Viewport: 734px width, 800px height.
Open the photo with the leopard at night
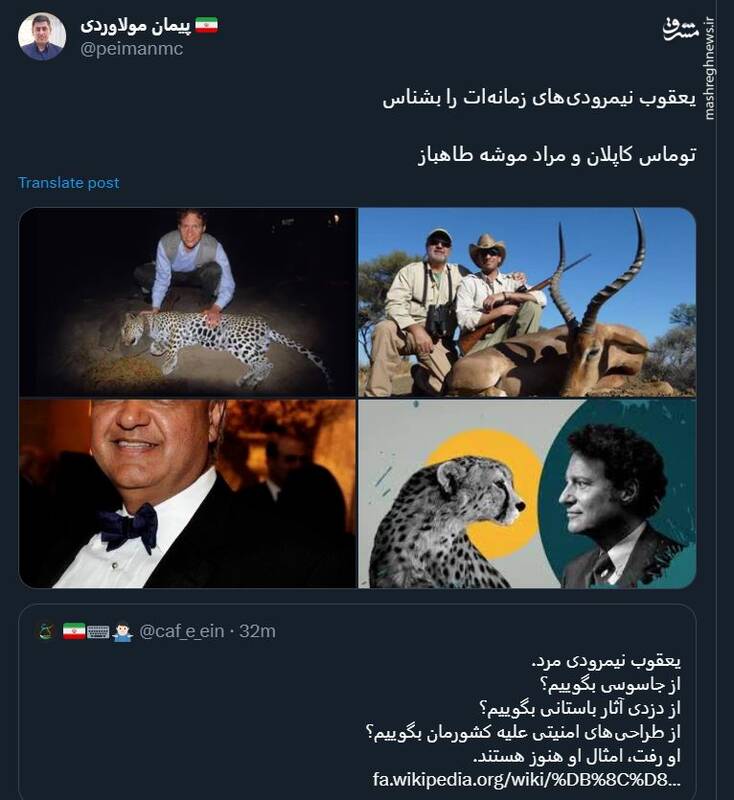[x=188, y=302]
